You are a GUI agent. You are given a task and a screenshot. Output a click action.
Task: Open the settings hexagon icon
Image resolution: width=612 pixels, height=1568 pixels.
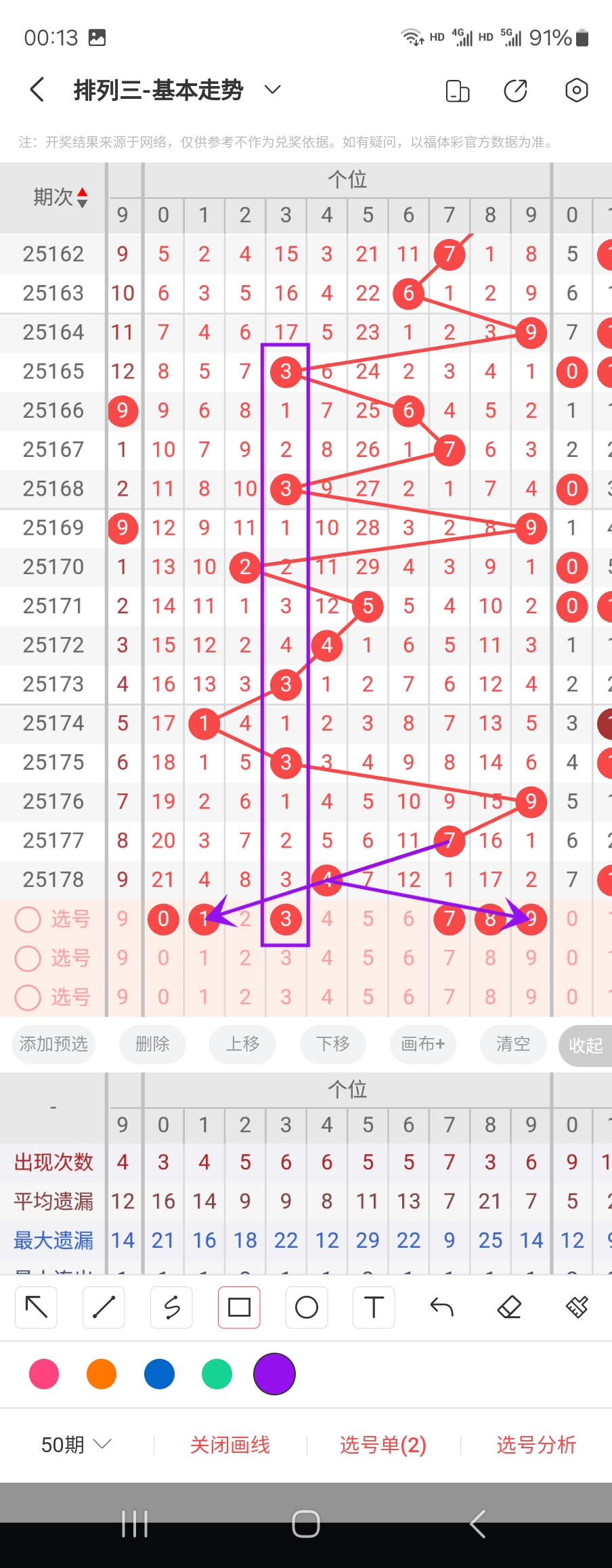pos(576,90)
